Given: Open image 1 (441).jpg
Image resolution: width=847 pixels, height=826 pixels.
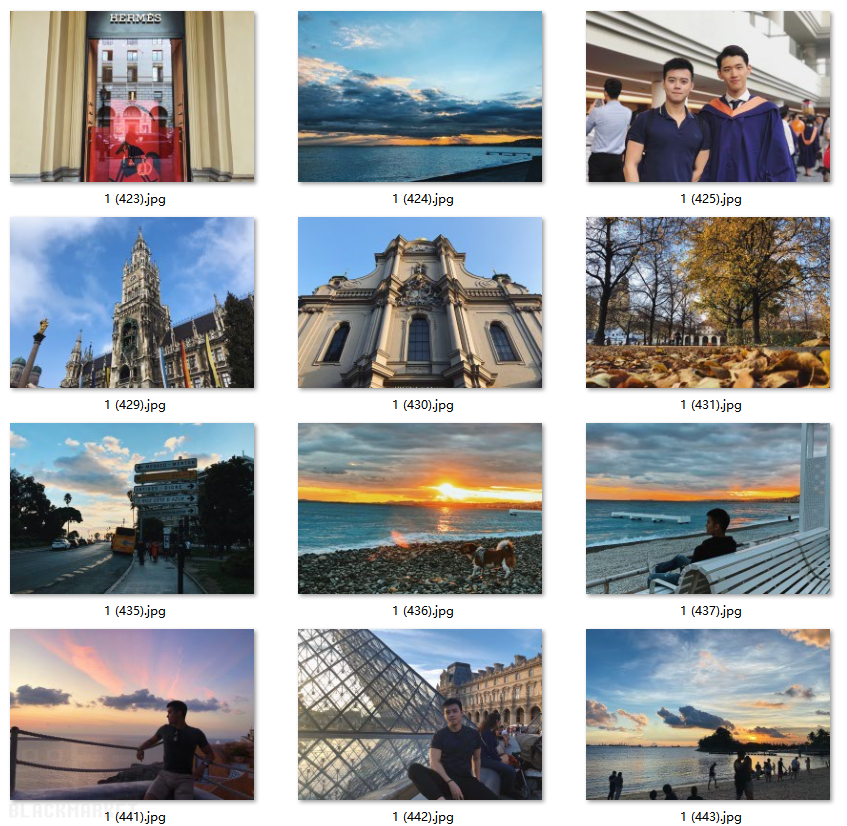Looking at the screenshot, I should (132, 715).
